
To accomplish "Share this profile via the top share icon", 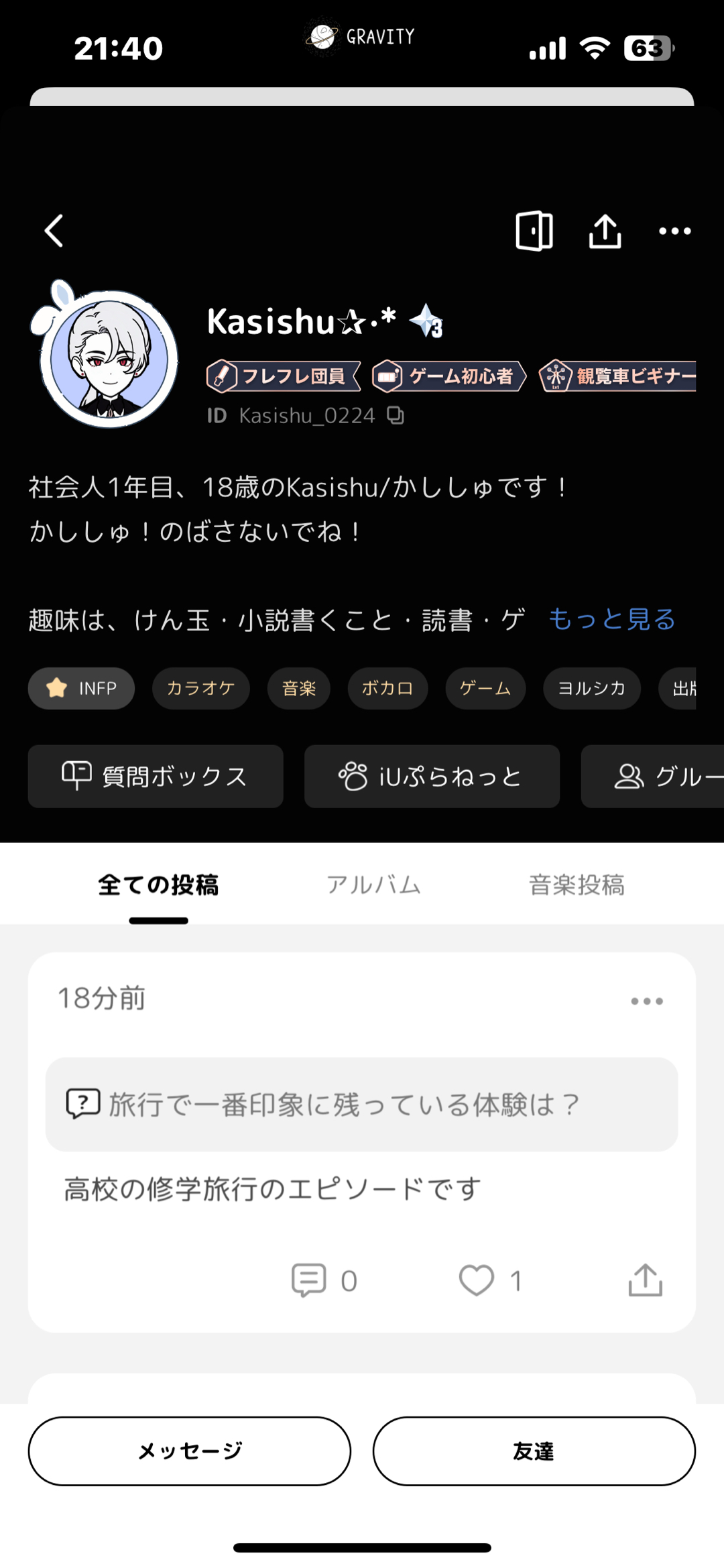I will click(605, 231).
